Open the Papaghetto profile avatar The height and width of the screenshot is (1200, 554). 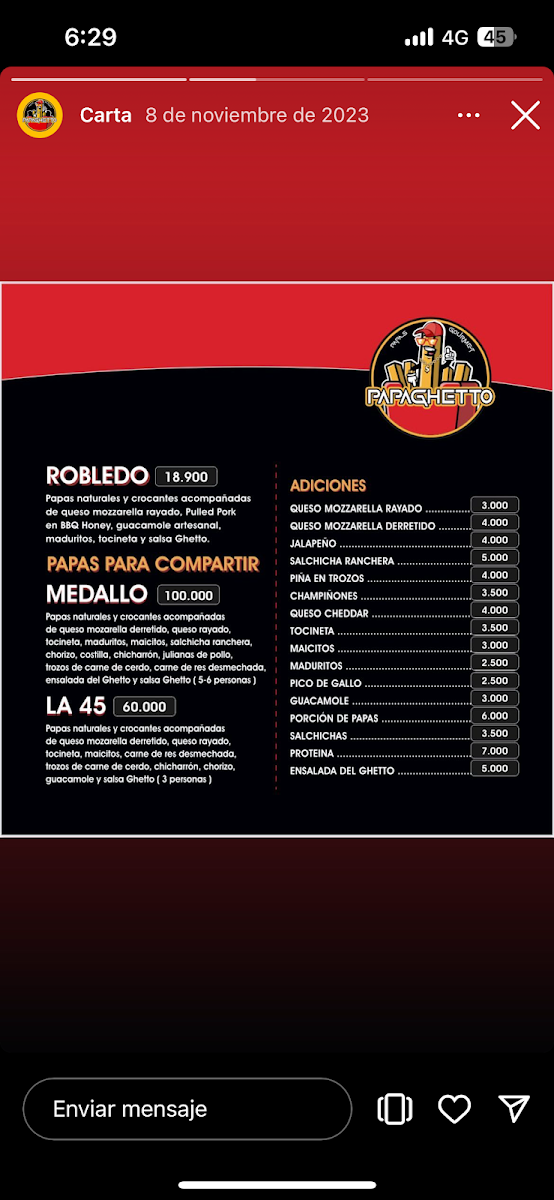[x=40, y=115]
